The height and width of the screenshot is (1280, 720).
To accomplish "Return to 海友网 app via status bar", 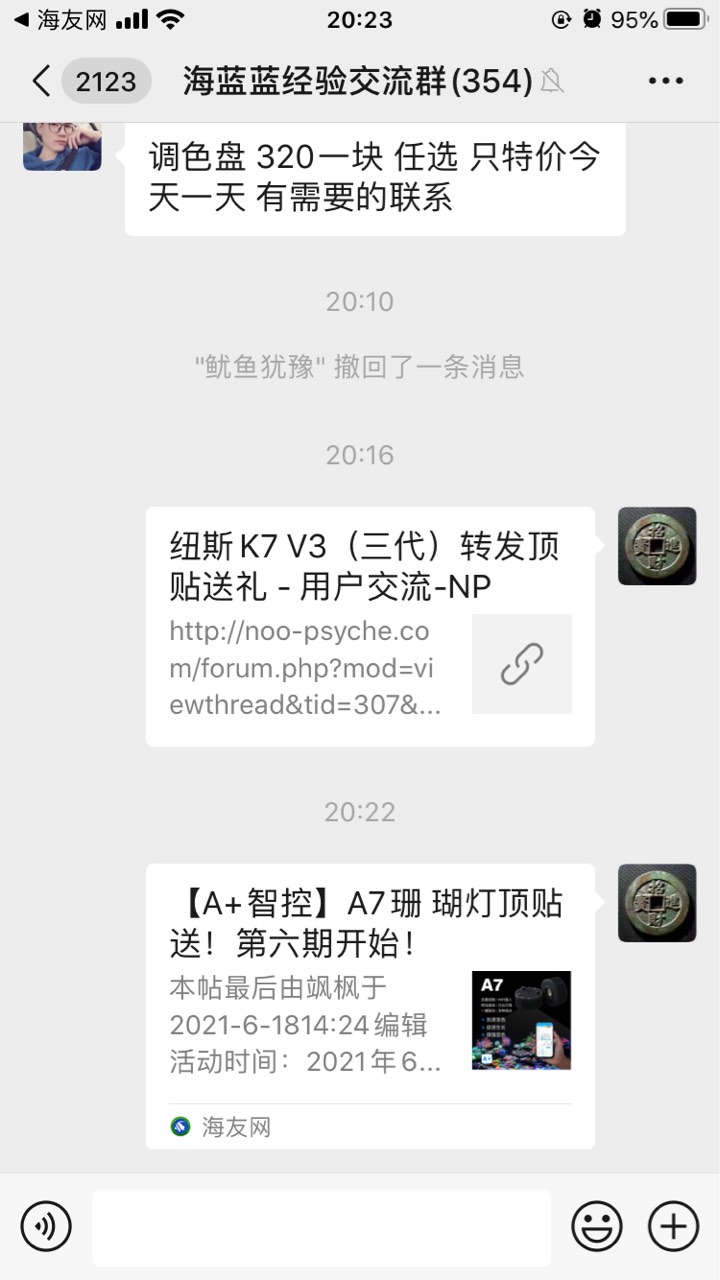I will [x=60, y=19].
